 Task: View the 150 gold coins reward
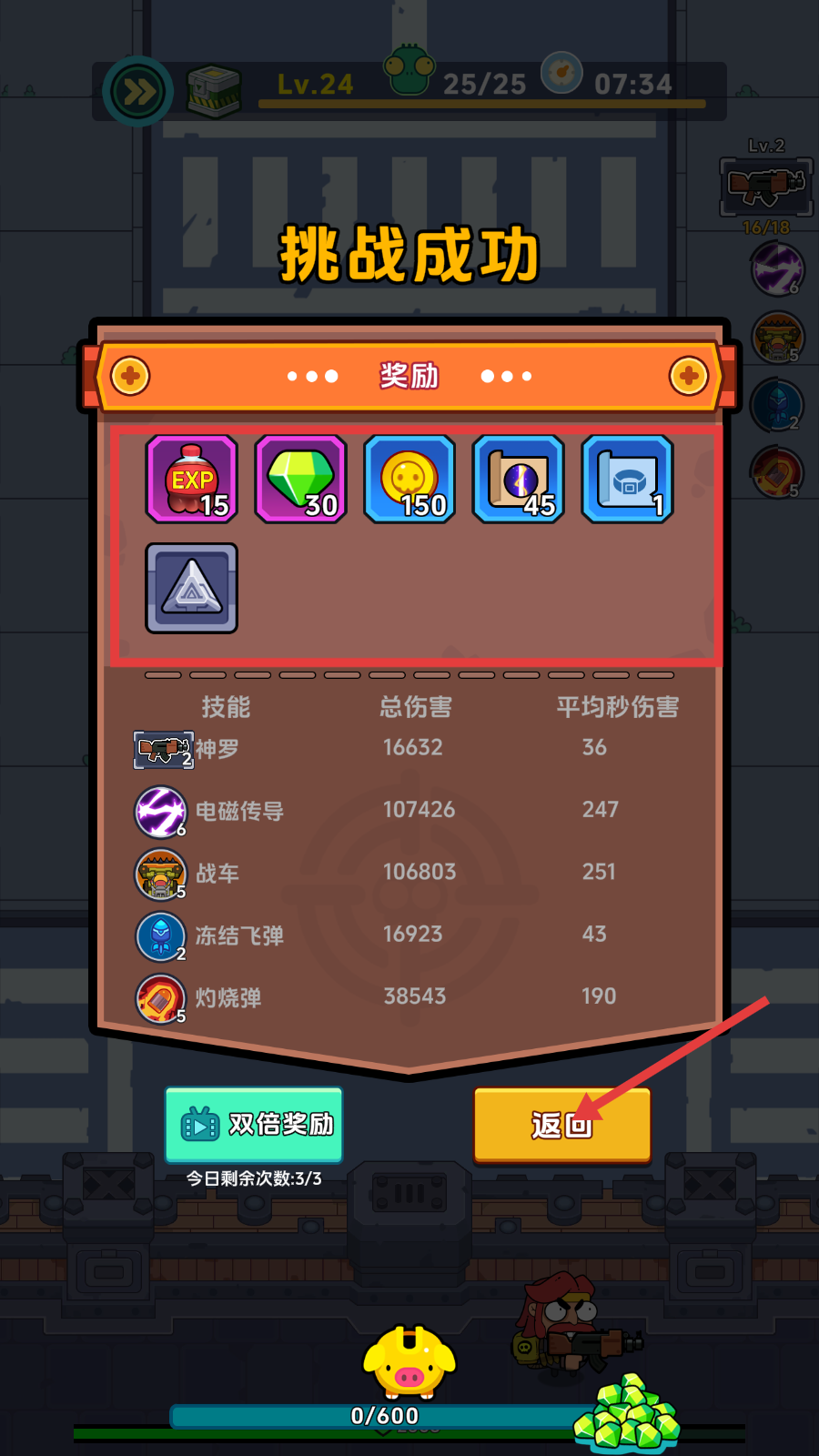[x=409, y=479]
